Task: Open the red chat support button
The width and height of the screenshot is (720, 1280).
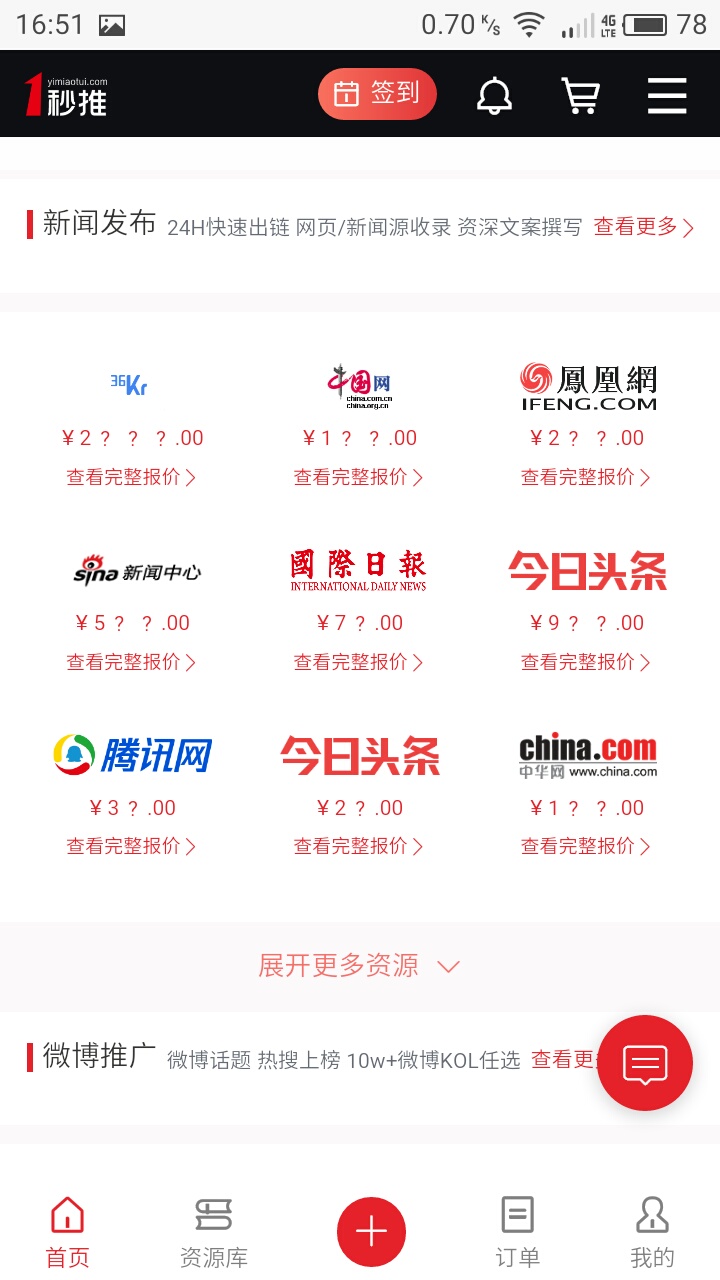Action: point(645,1063)
